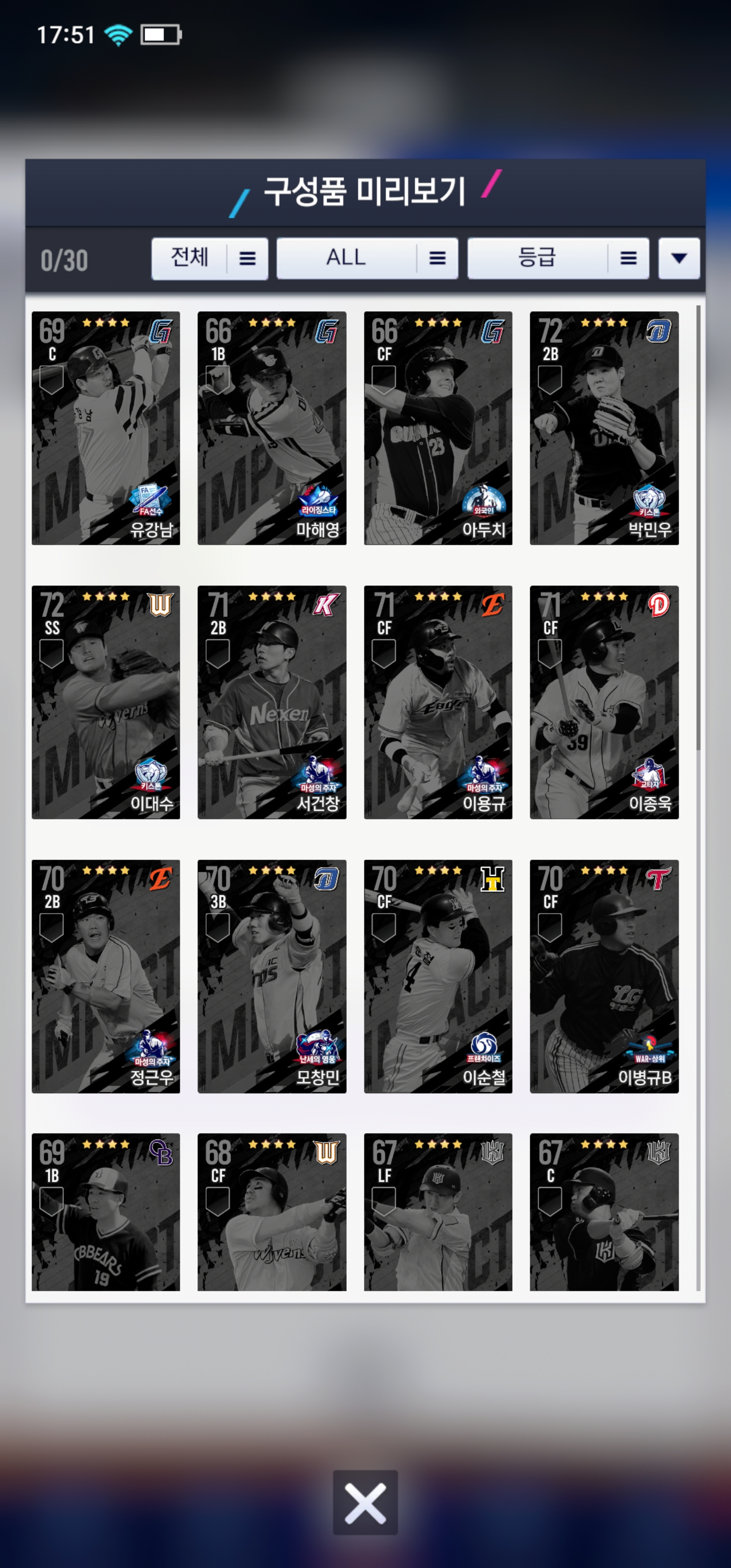Open 유강남 player card
731x1568 pixels.
106,428
